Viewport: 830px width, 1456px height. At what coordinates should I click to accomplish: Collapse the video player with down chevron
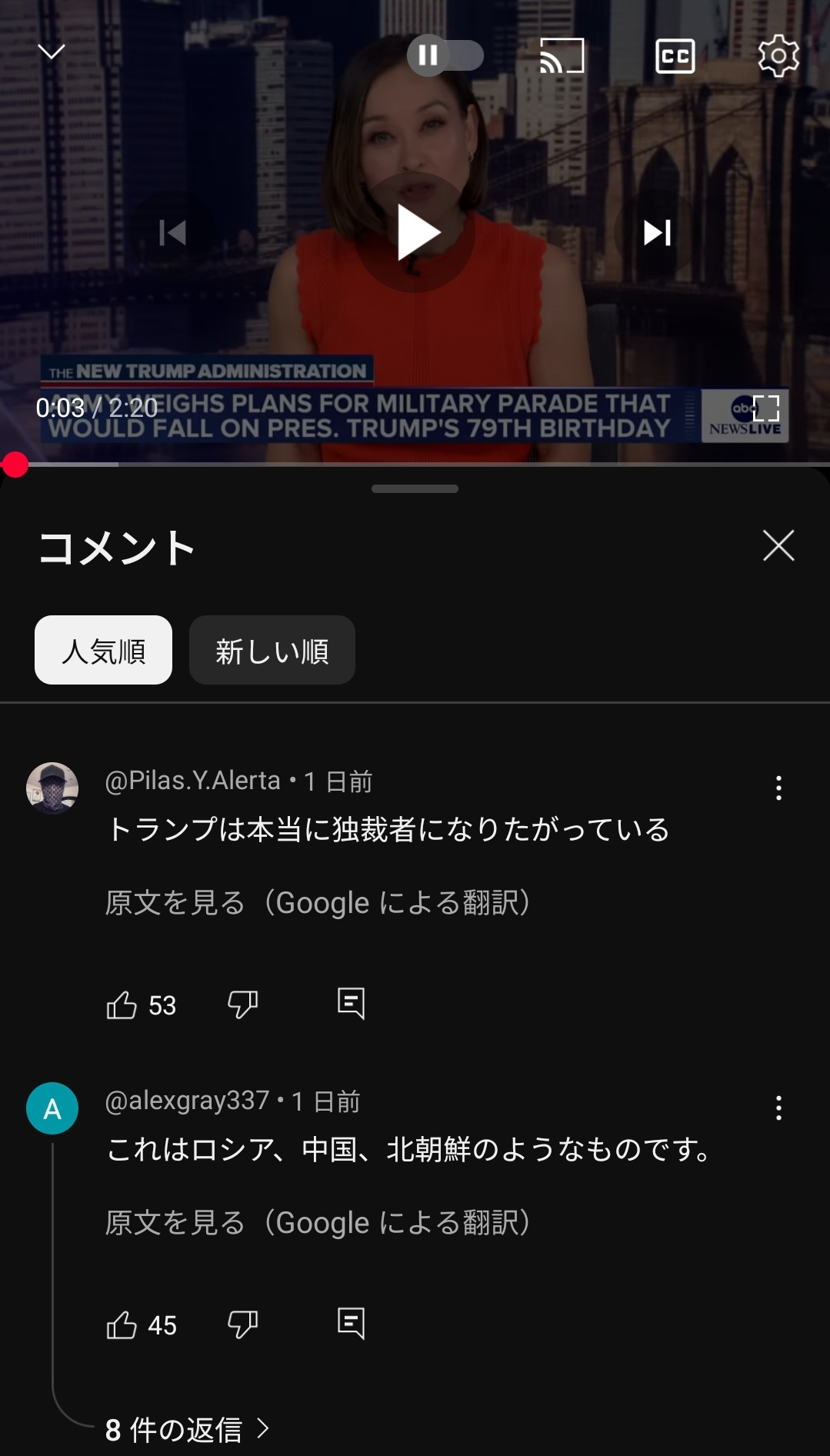point(52,52)
